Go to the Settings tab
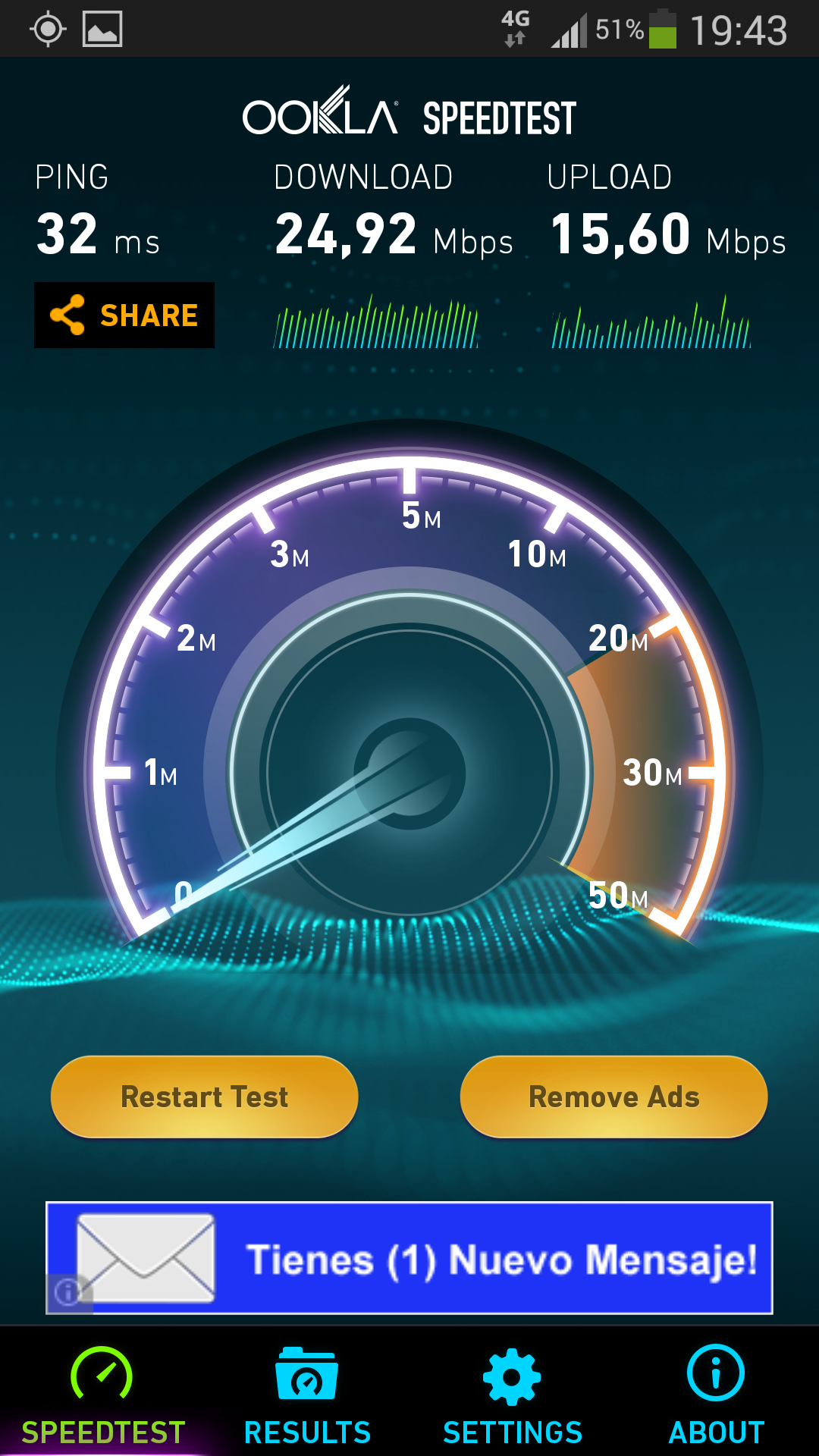 512,1395
